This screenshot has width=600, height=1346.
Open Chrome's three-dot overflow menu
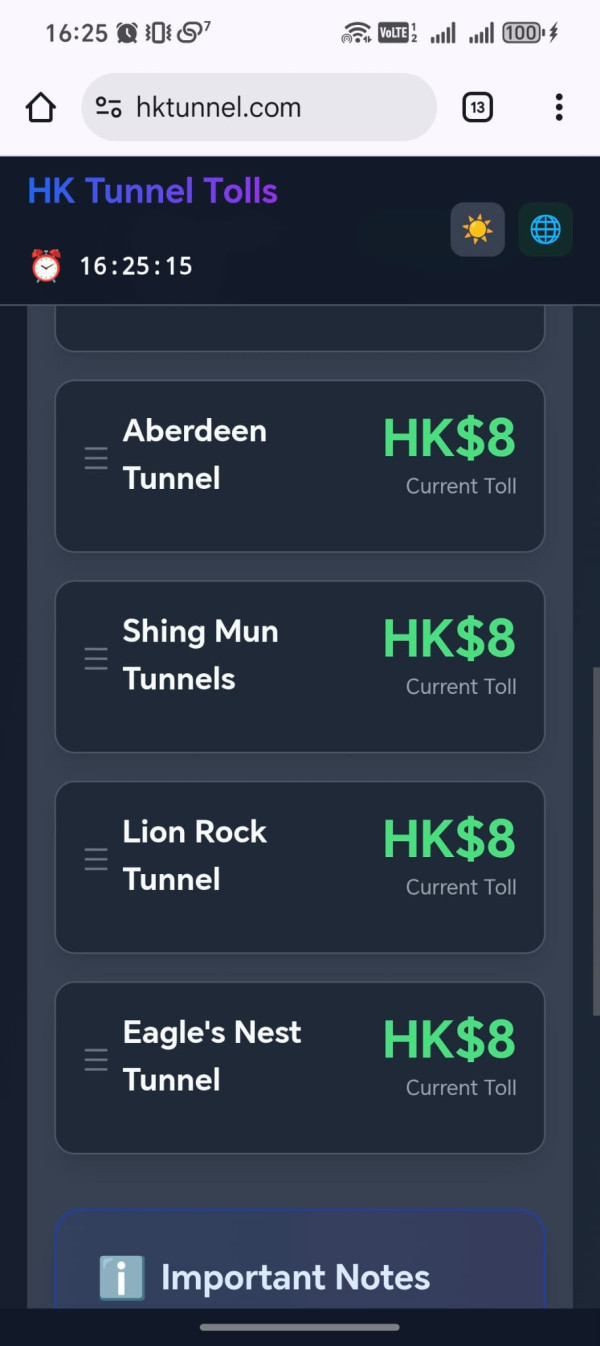click(558, 107)
